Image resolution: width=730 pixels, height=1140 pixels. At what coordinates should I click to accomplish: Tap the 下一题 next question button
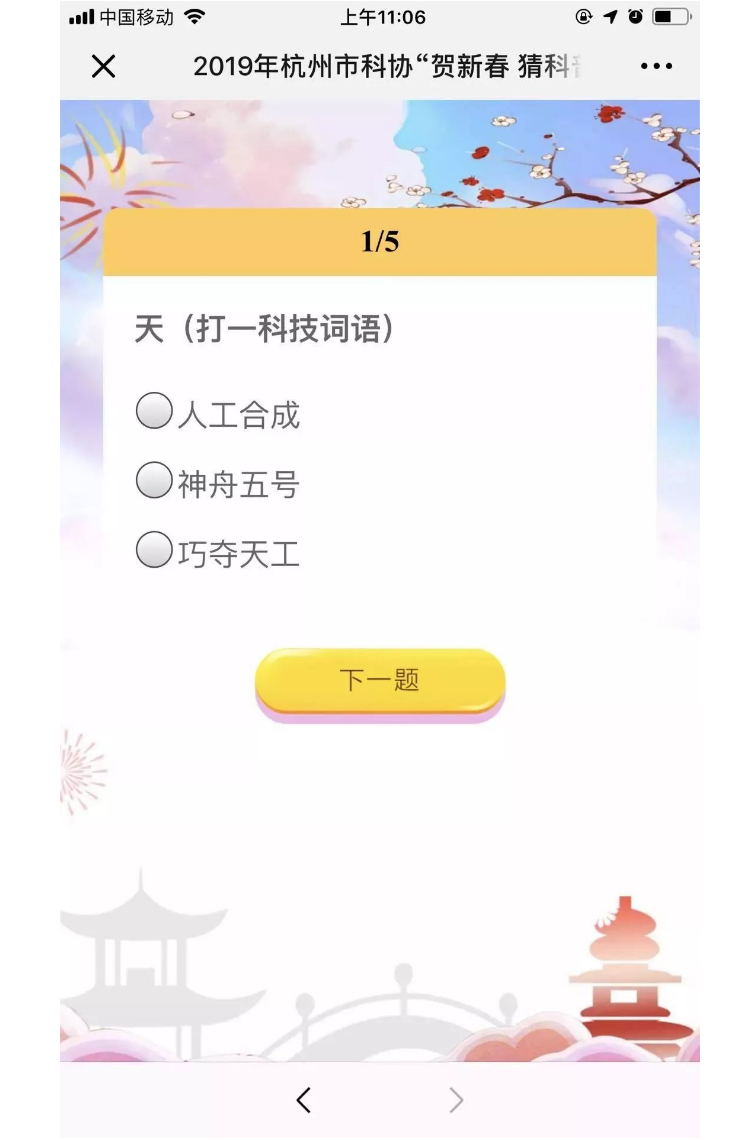tap(380, 681)
